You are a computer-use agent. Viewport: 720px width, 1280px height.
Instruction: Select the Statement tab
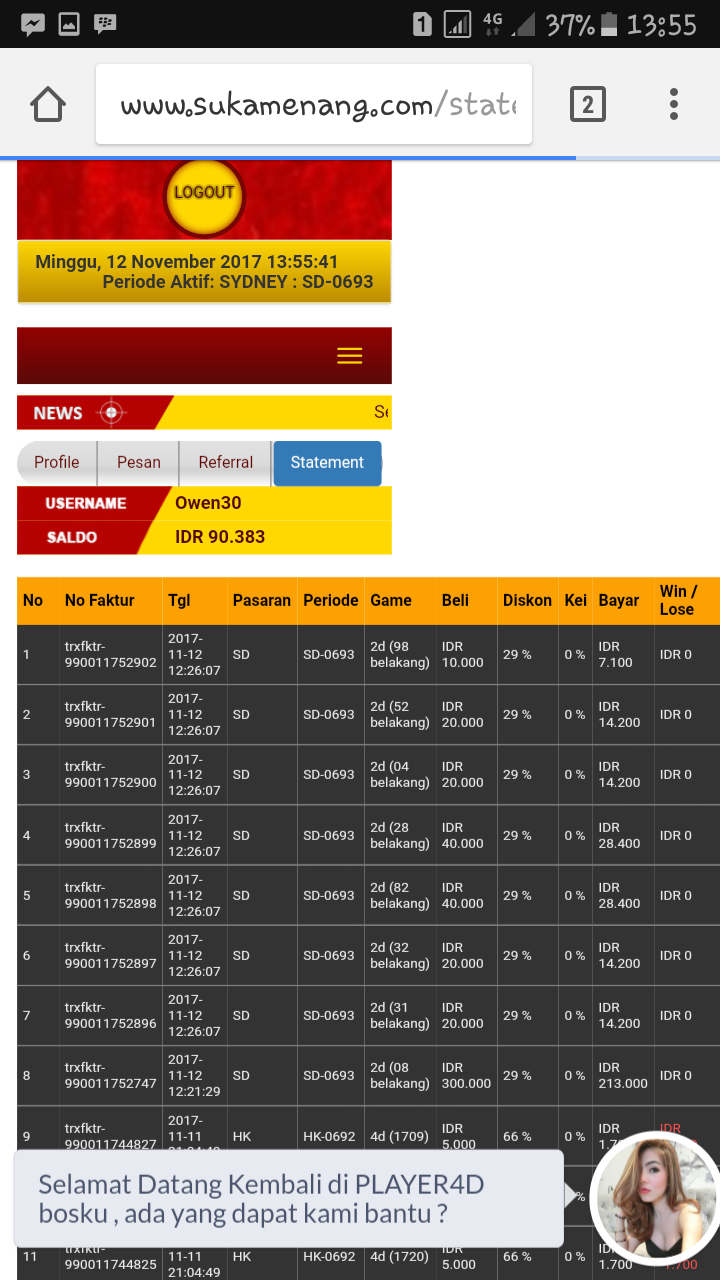(327, 462)
